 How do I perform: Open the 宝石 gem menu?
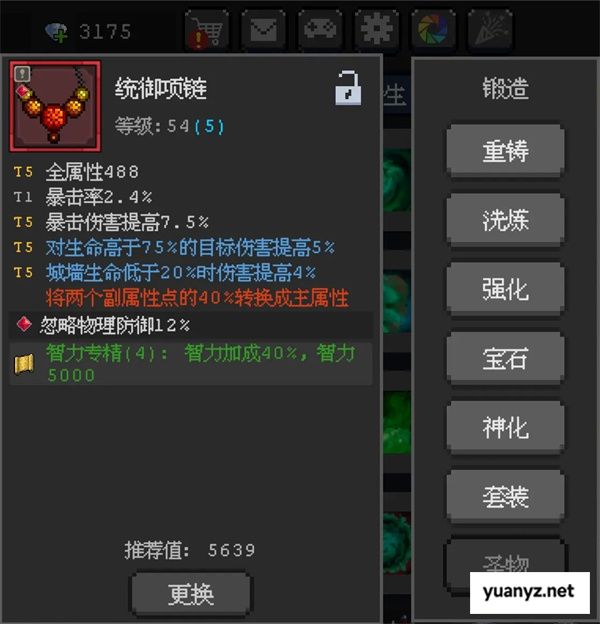(505, 359)
